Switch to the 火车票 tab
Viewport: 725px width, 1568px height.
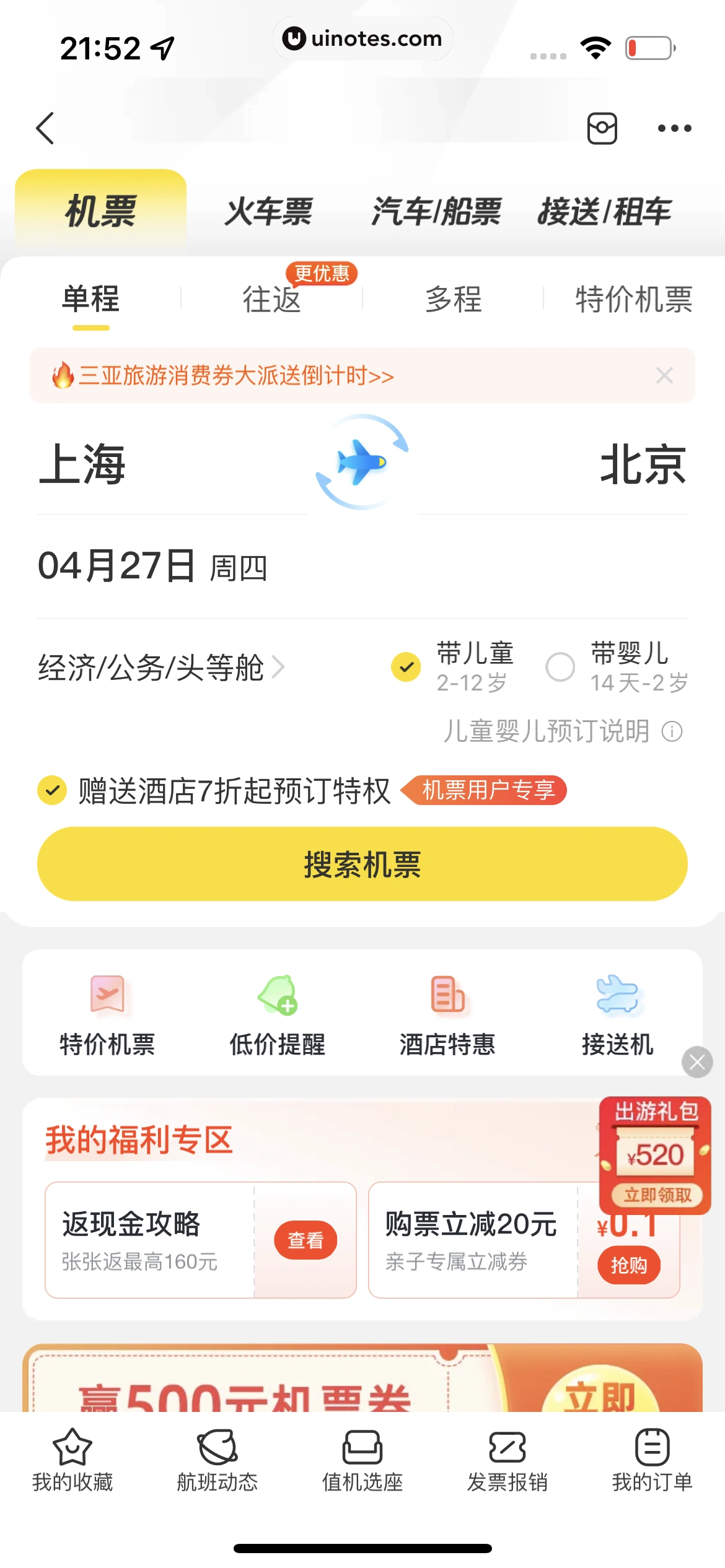pyautogui.click(x=268, y=212)
